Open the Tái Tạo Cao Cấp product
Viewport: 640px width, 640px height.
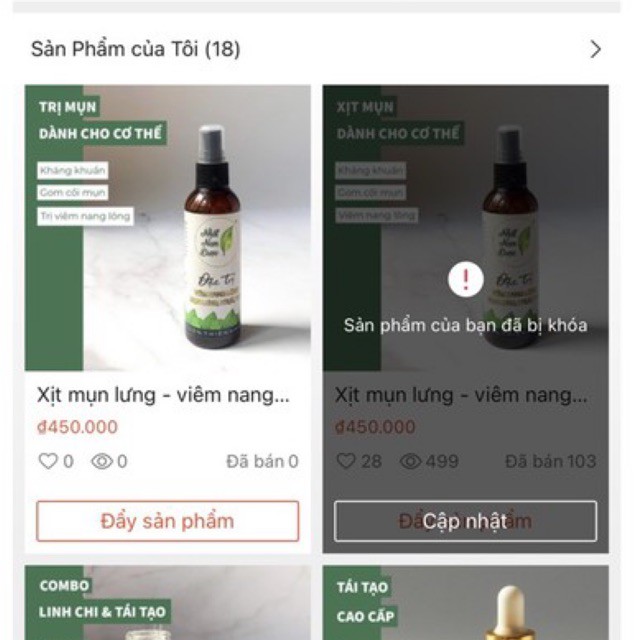click(x=465, y=603)
